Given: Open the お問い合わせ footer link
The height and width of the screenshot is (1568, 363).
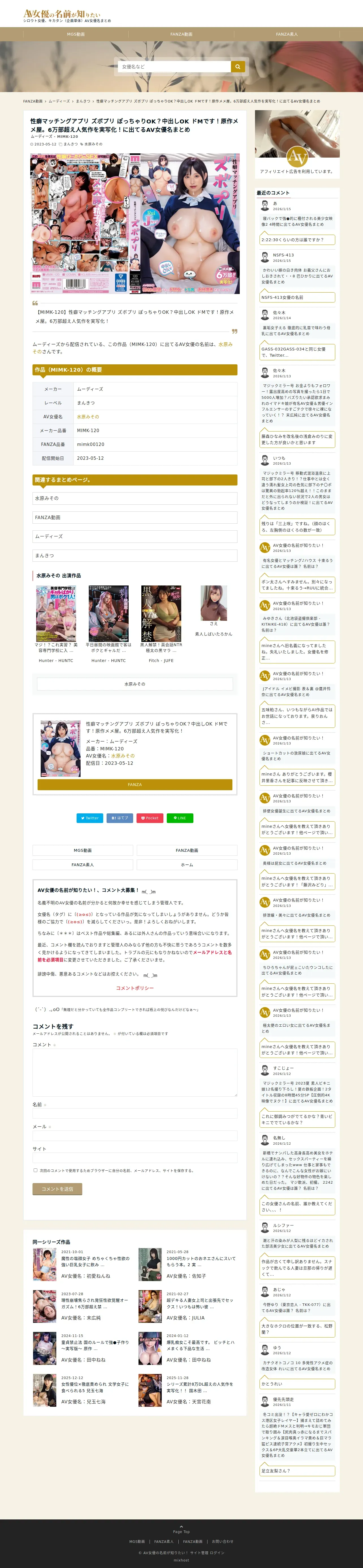Looking at the screenshot, I should pos(222,1541).
